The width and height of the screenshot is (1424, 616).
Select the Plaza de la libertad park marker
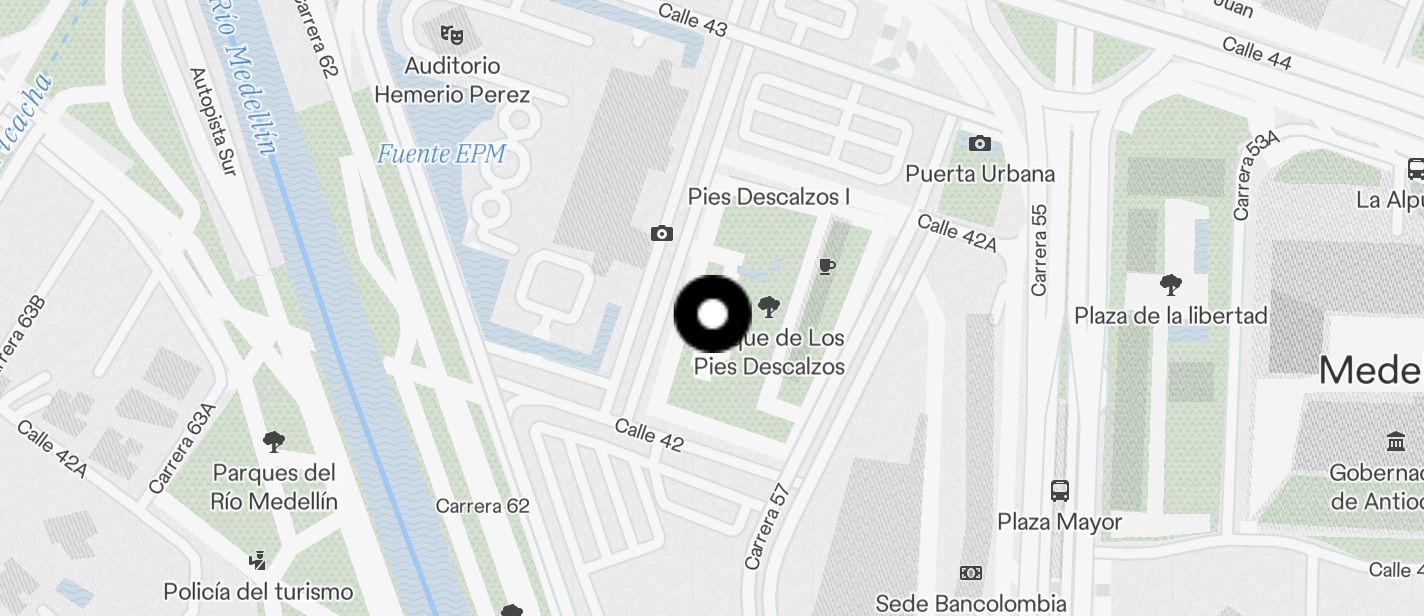tap(1170, 285)
